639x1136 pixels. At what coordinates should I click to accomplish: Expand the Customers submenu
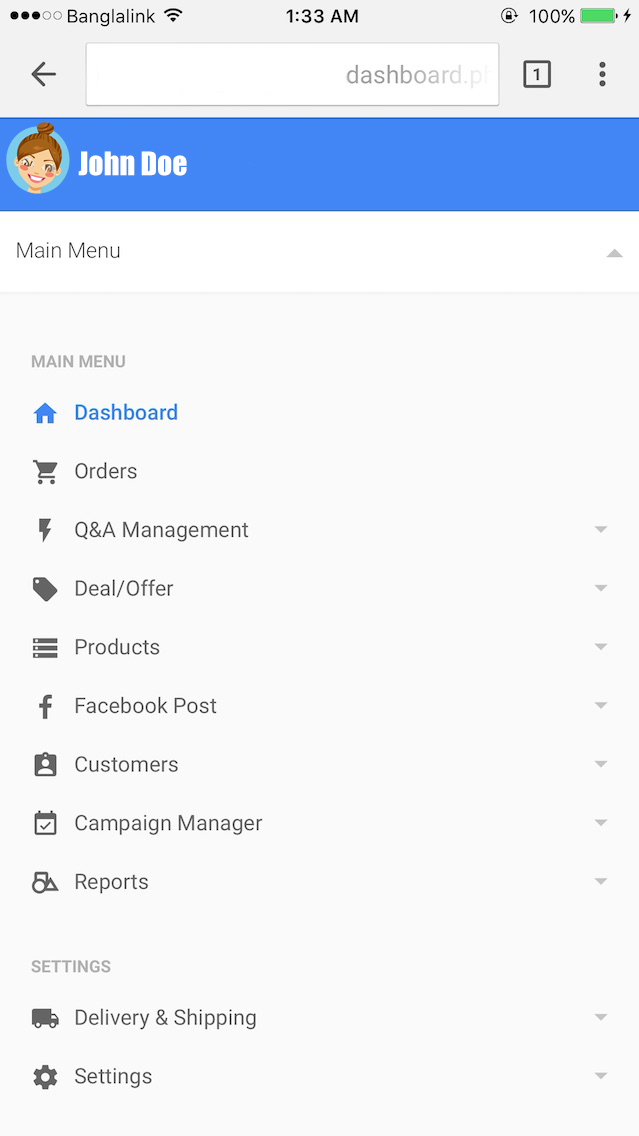pyautogui.click(x=320, y=765)
